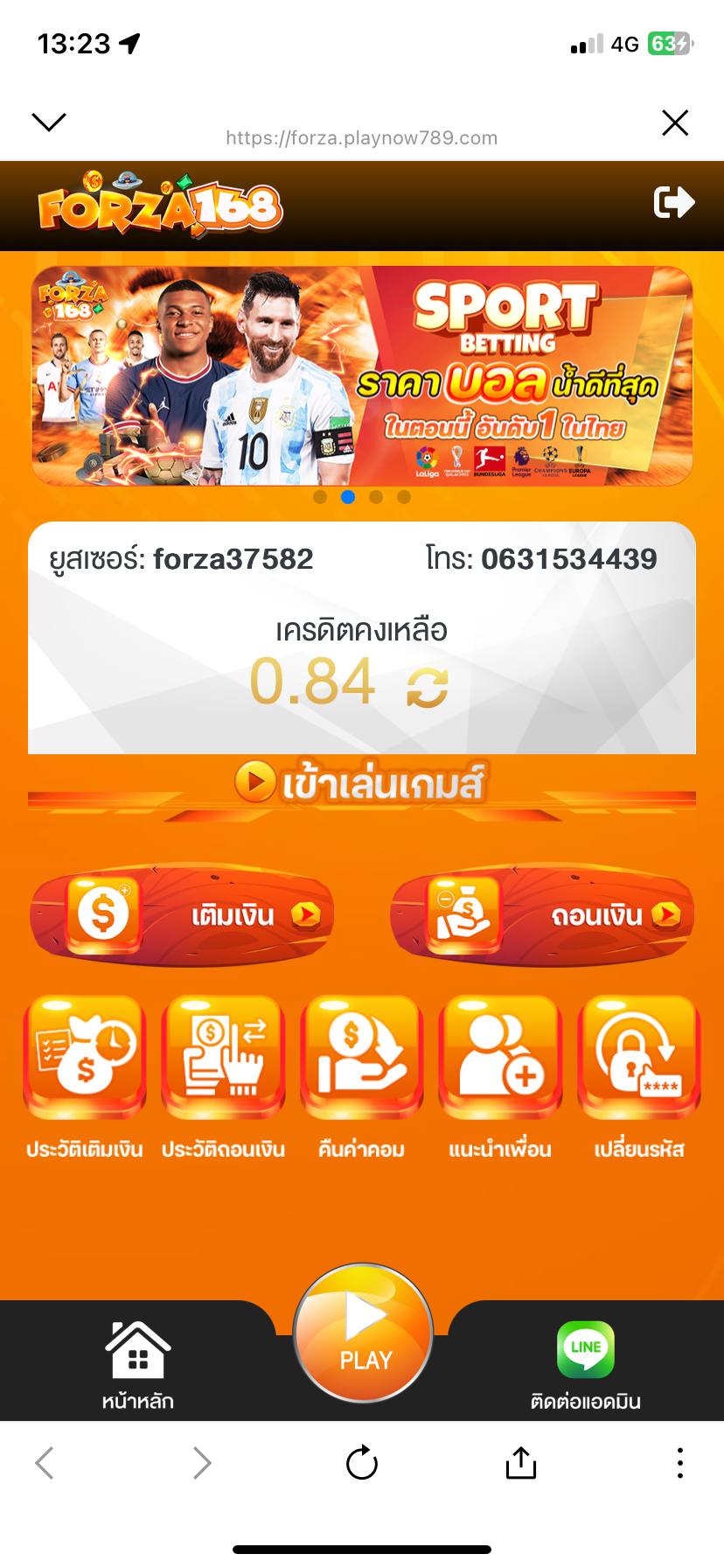Select the third banner page dot
The height and width of the screenshot is (1568, 724).
[x=376, y=497]
